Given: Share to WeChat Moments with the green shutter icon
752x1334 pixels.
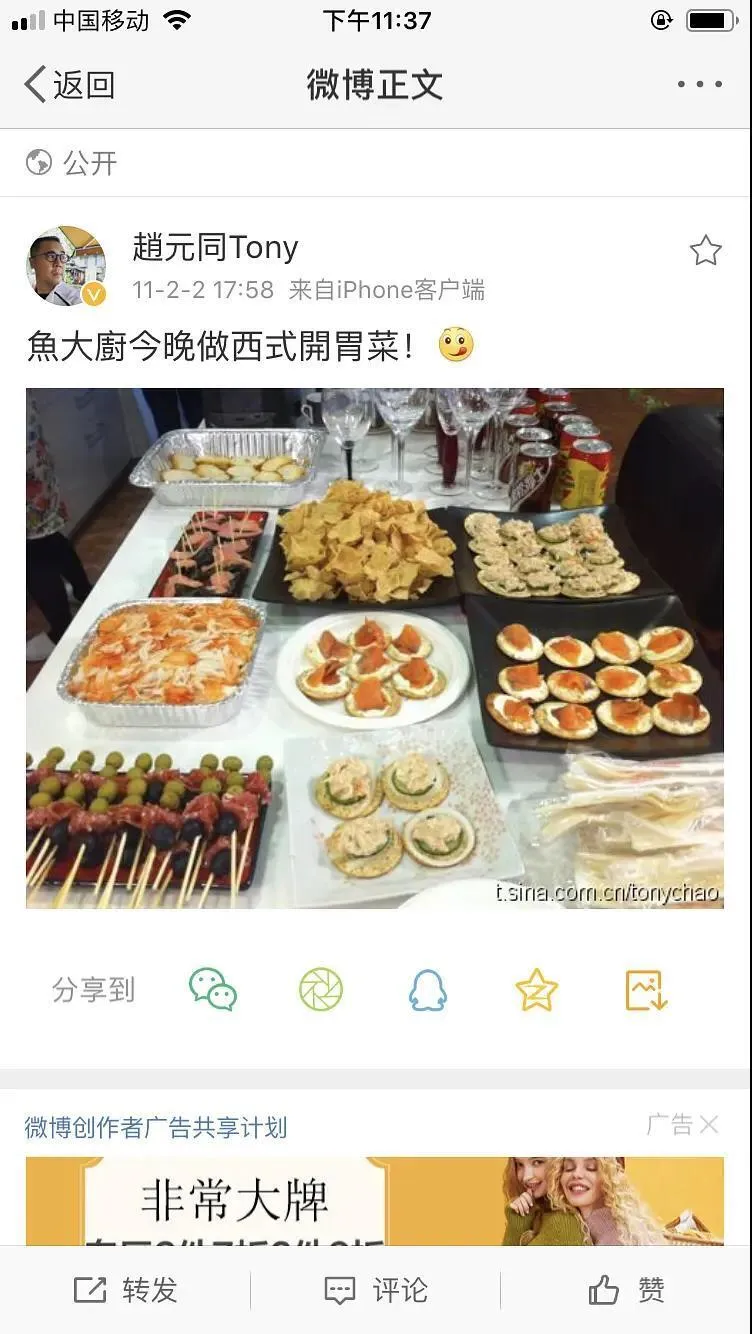Looking at the screenshot, I should [321, 990].
